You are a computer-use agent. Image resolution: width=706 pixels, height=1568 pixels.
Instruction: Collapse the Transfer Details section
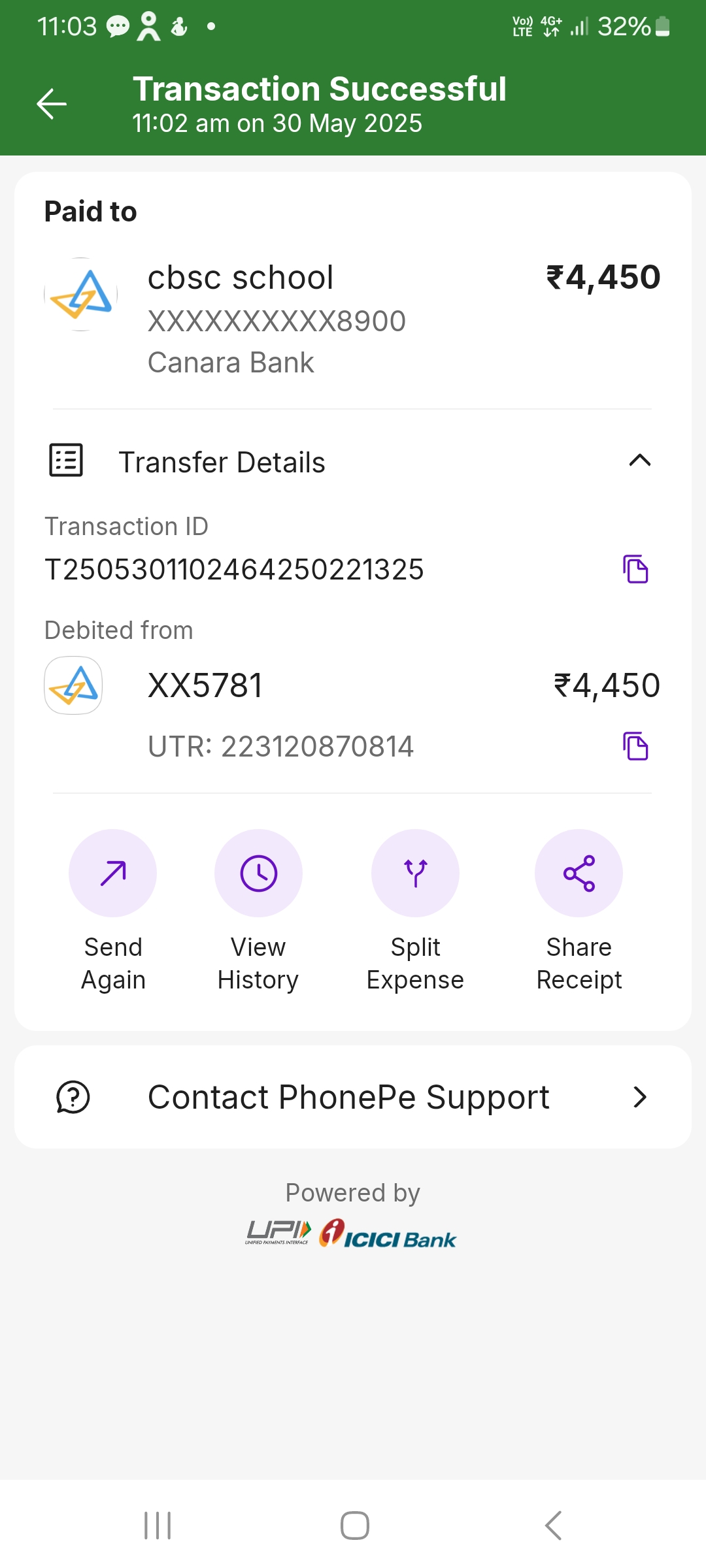pos(639,461)
